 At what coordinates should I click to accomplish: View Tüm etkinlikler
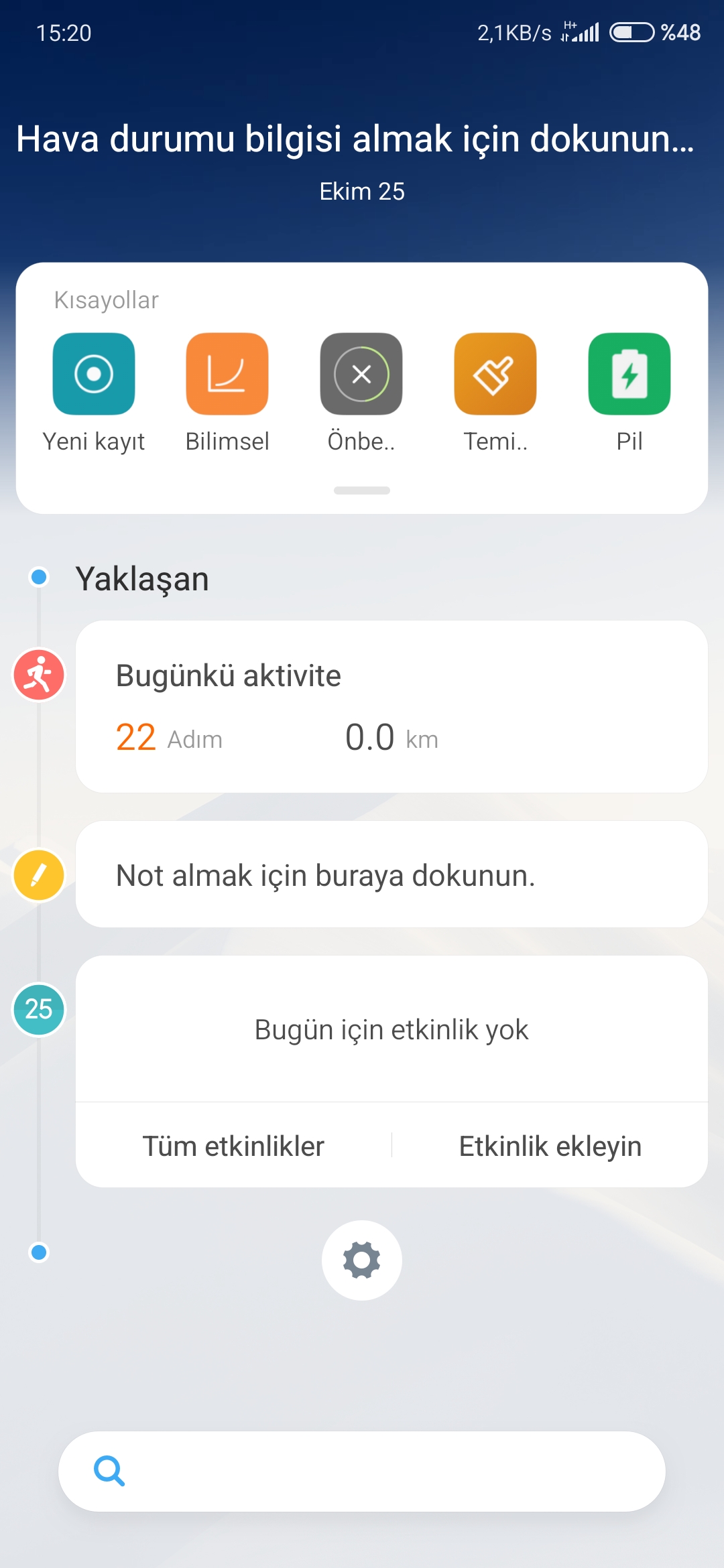pyautogui.click(x=233, y=1146)
